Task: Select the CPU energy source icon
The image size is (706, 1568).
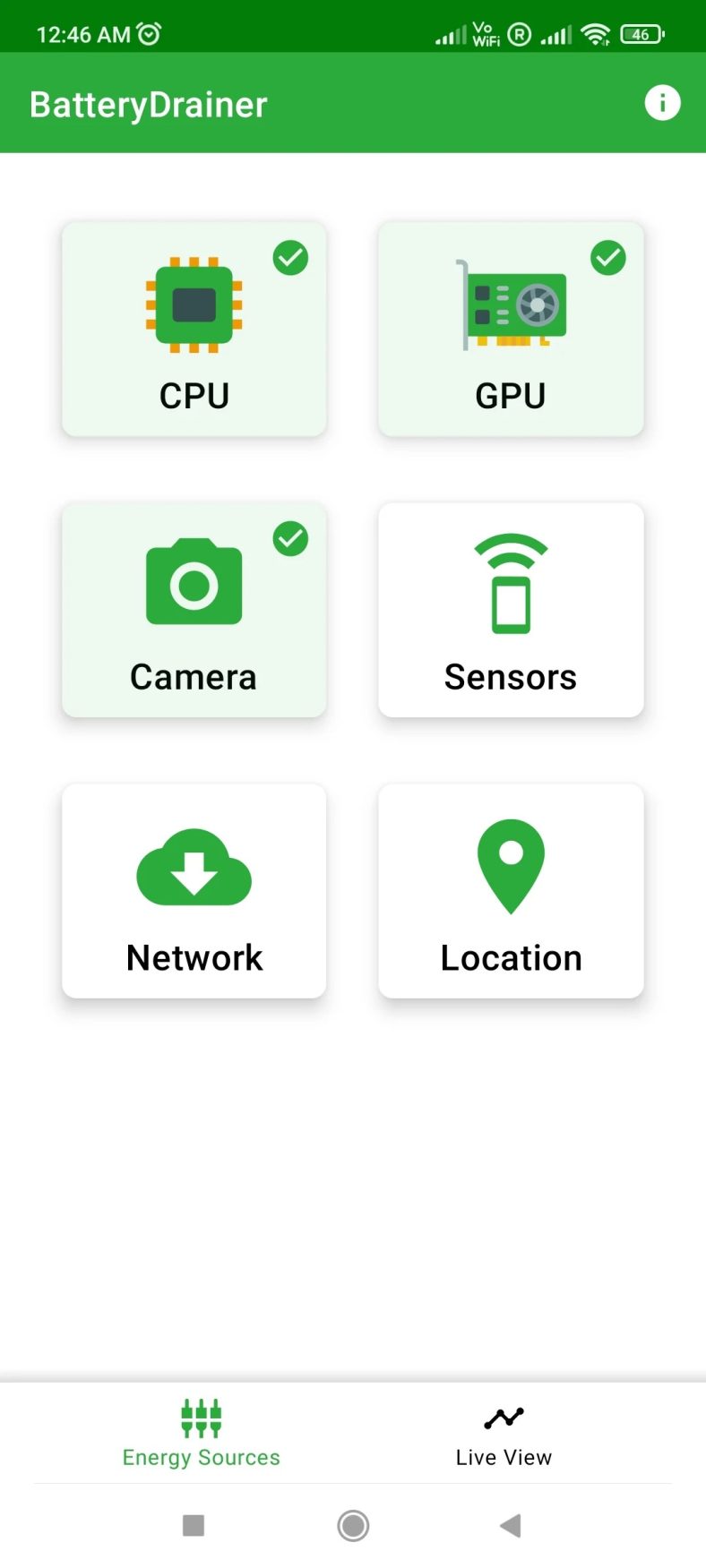Action: coord(194,304)
